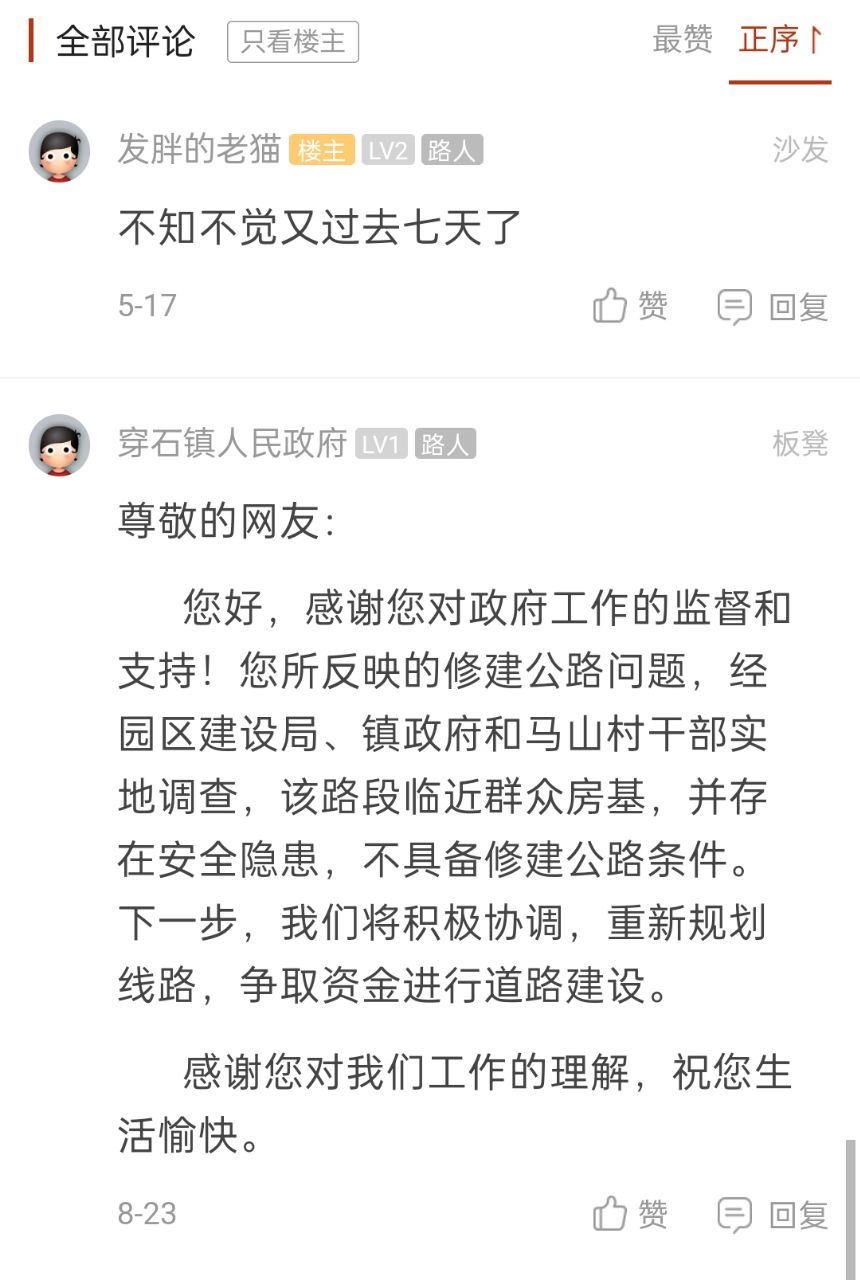The height and width of the screenshot is (1280, 860).
Task: Reply to 穿石镇人民政府's comment
Action: 773,1214
